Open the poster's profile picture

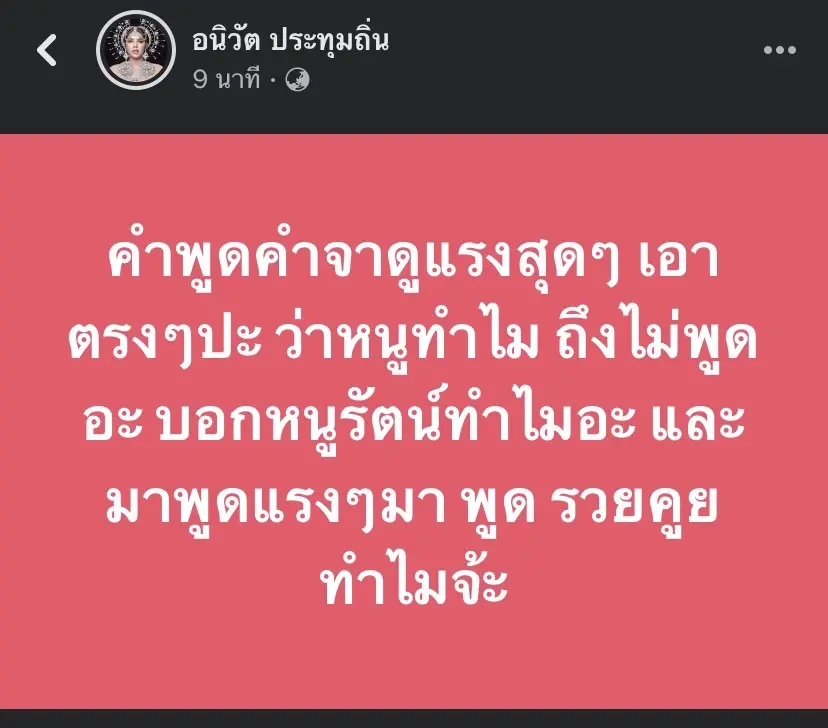click(135, 50)
